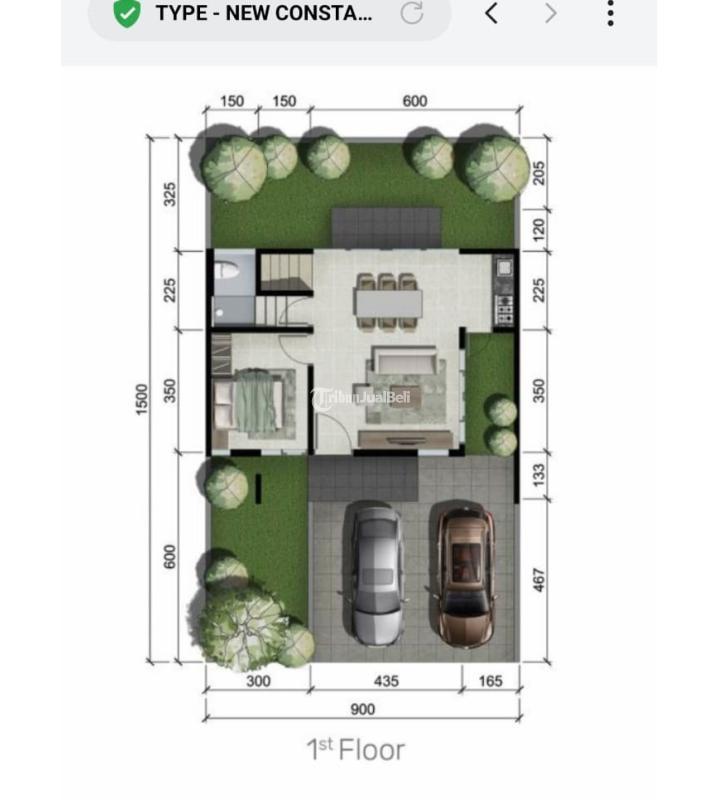Open the three-dot overflow menu
720x800 pixels.
click(x=610, y=14)
